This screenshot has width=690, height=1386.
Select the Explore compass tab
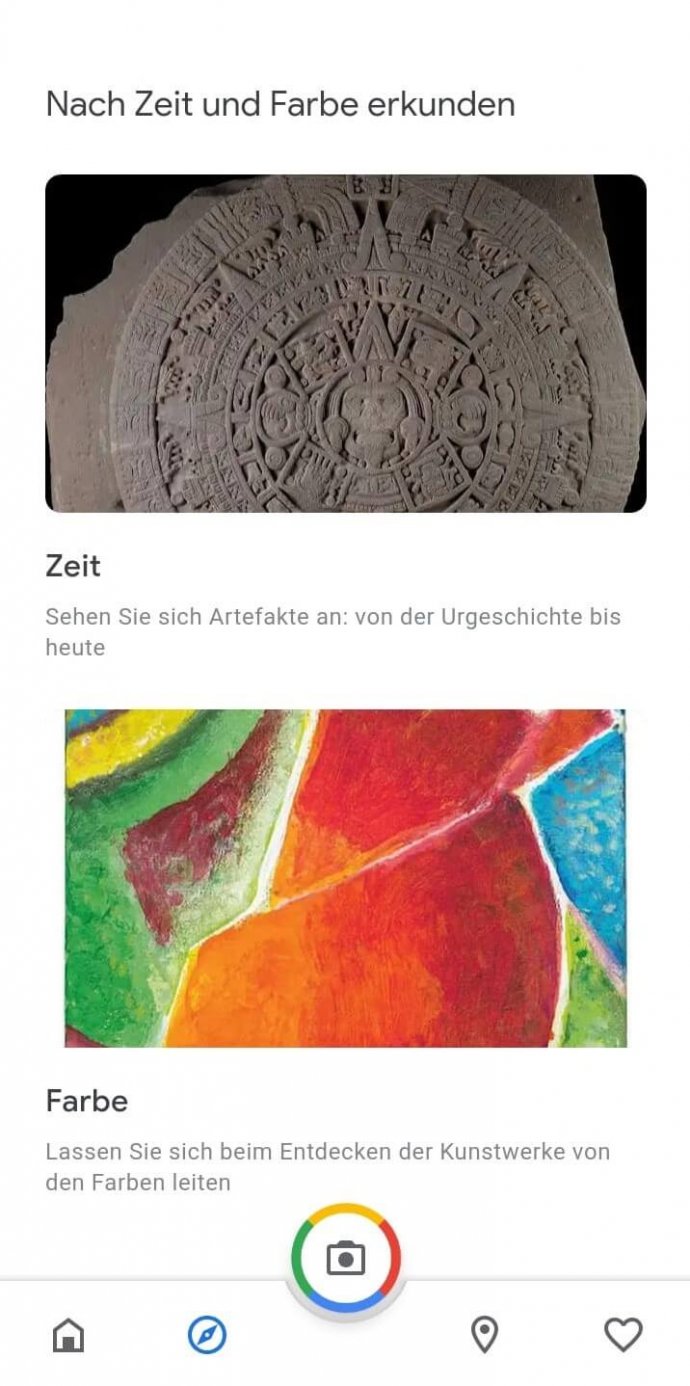(207, 1334)
